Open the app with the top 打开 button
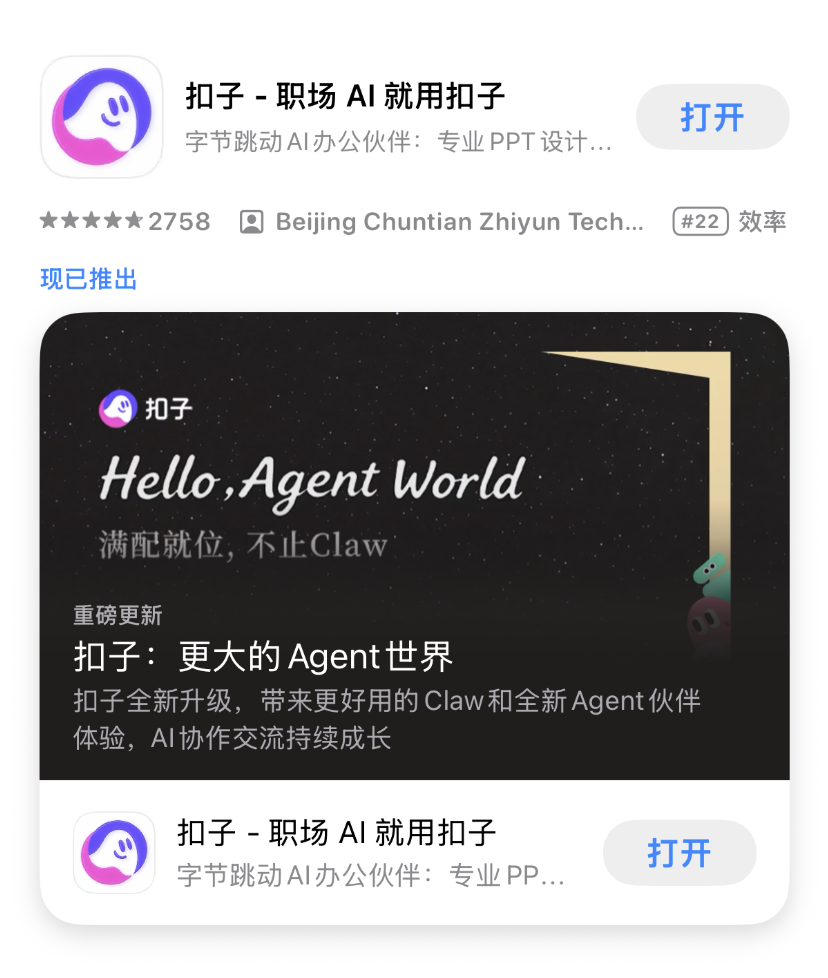Viewport: 828px width, 978px height. point(712,117)
